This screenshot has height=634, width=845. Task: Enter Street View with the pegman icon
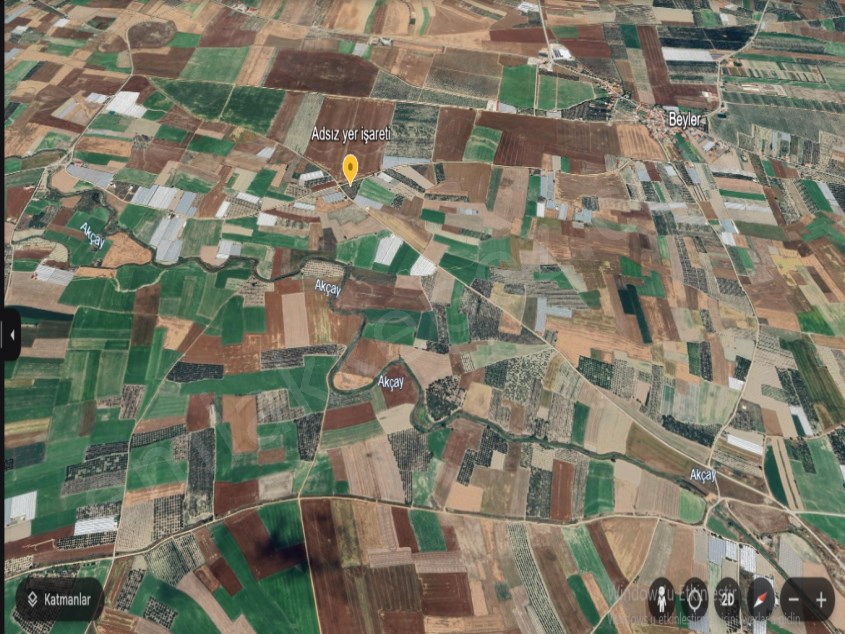click(x=661, y=599)
